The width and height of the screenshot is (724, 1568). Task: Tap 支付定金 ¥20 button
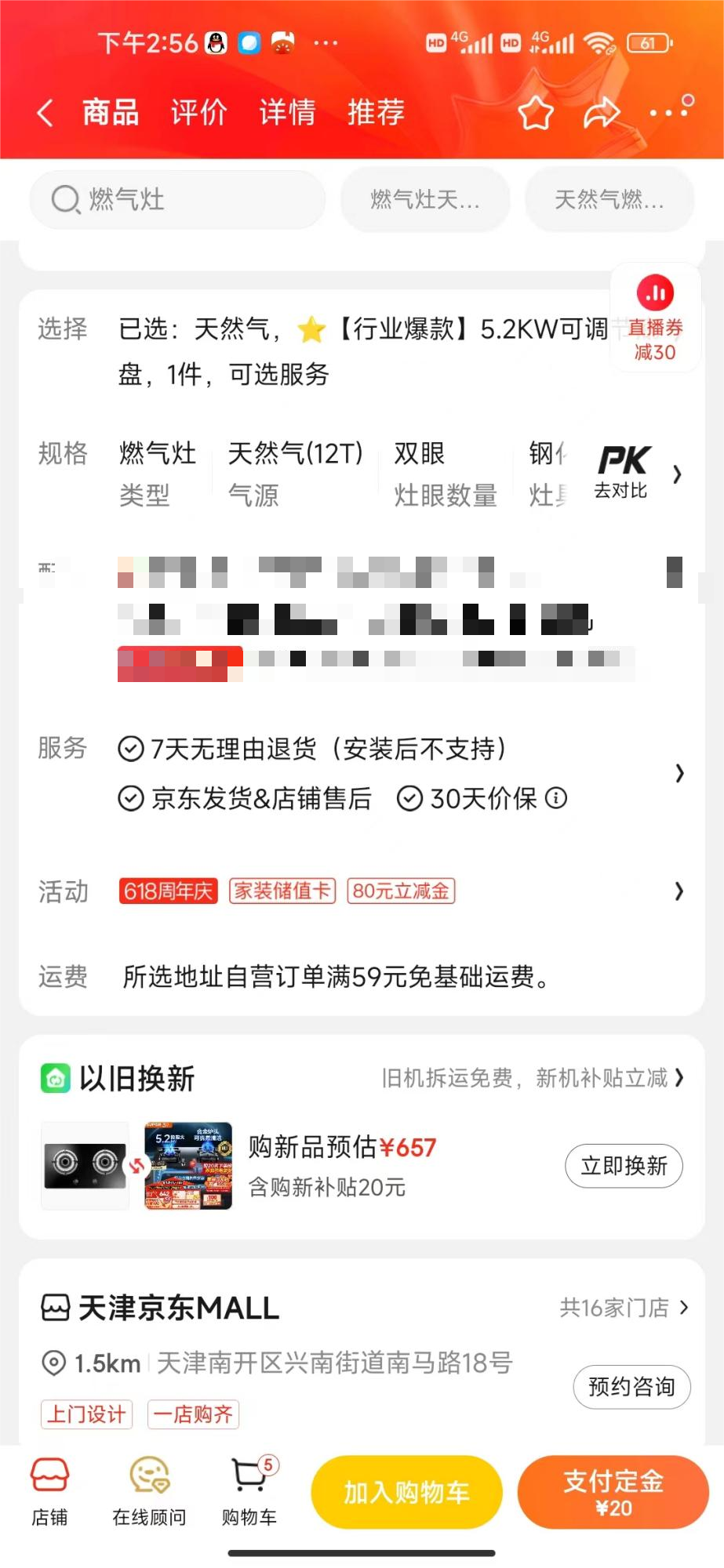[x=613, y=1492]
